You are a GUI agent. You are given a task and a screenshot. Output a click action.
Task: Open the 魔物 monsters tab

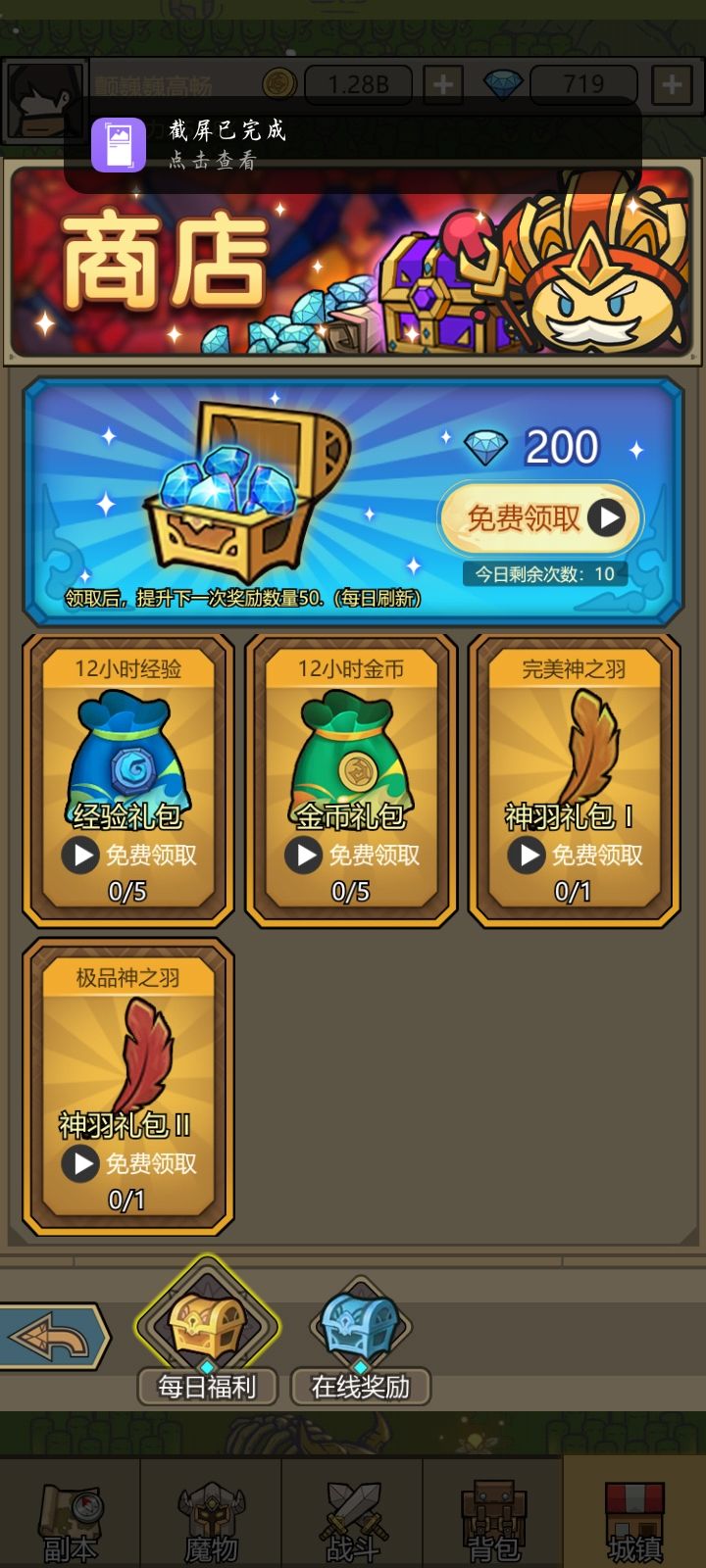tap(211, 1513)
